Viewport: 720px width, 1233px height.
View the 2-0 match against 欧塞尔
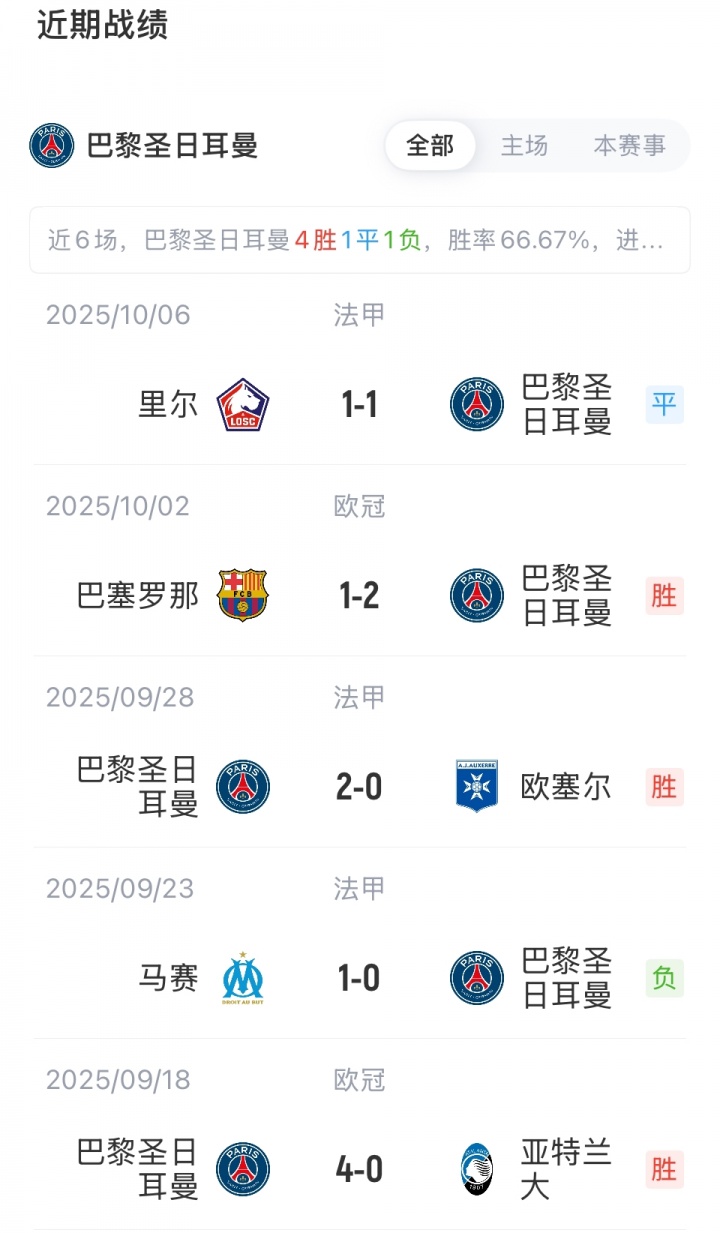pos(359,787)
